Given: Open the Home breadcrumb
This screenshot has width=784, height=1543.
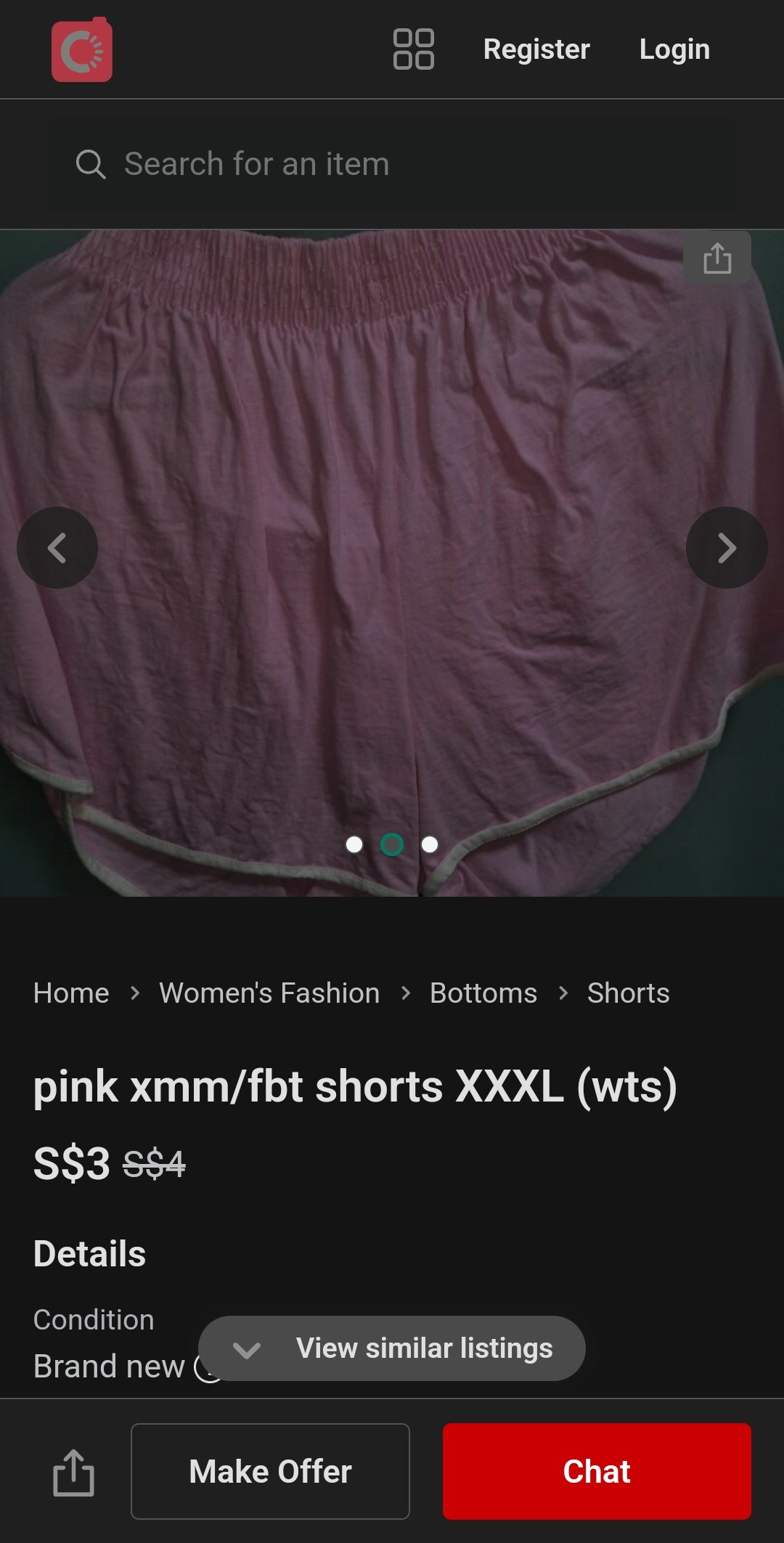Looking at the screenshot, I should 71,993.
